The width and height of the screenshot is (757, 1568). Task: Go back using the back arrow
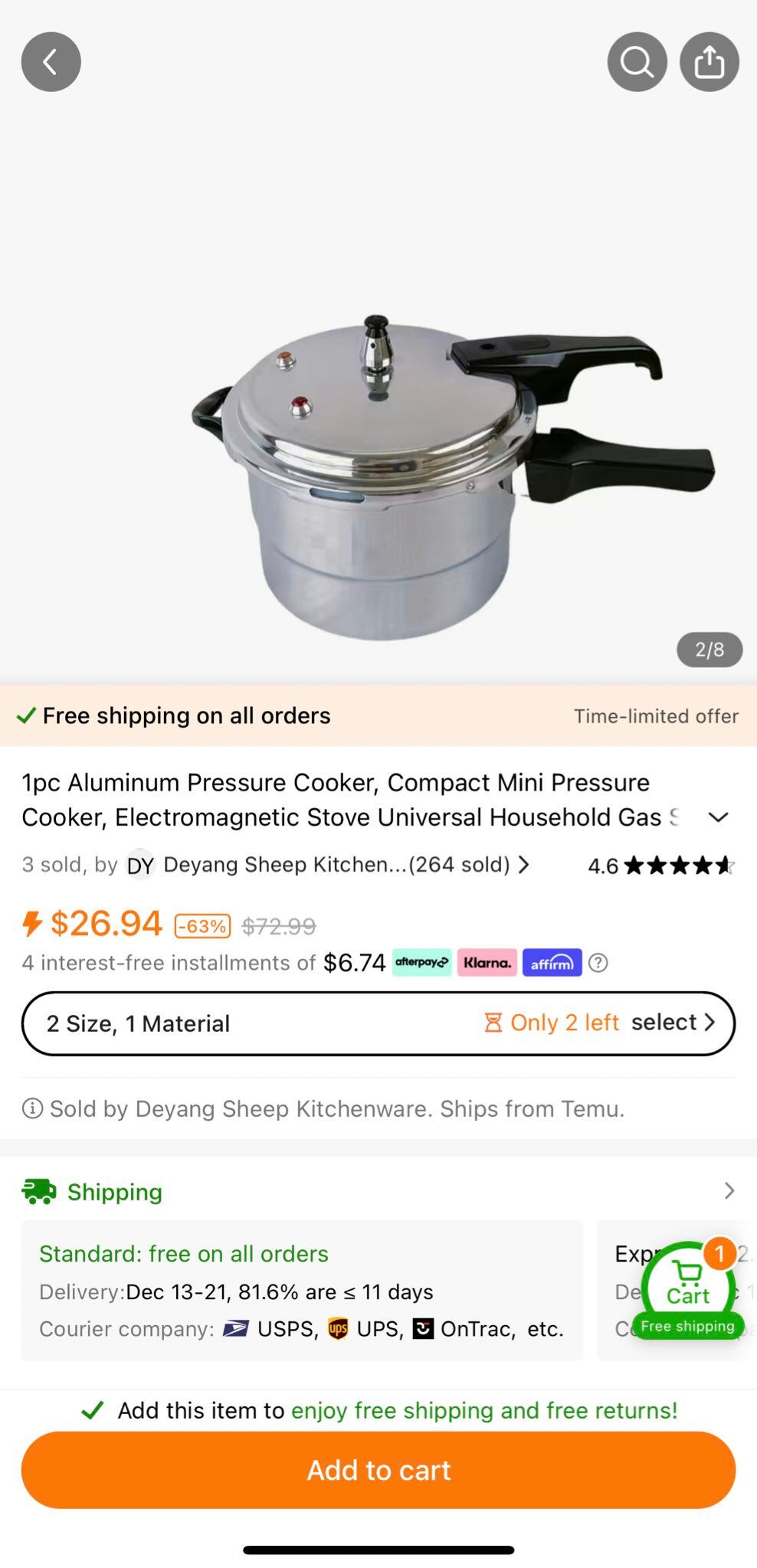[51, 62]
